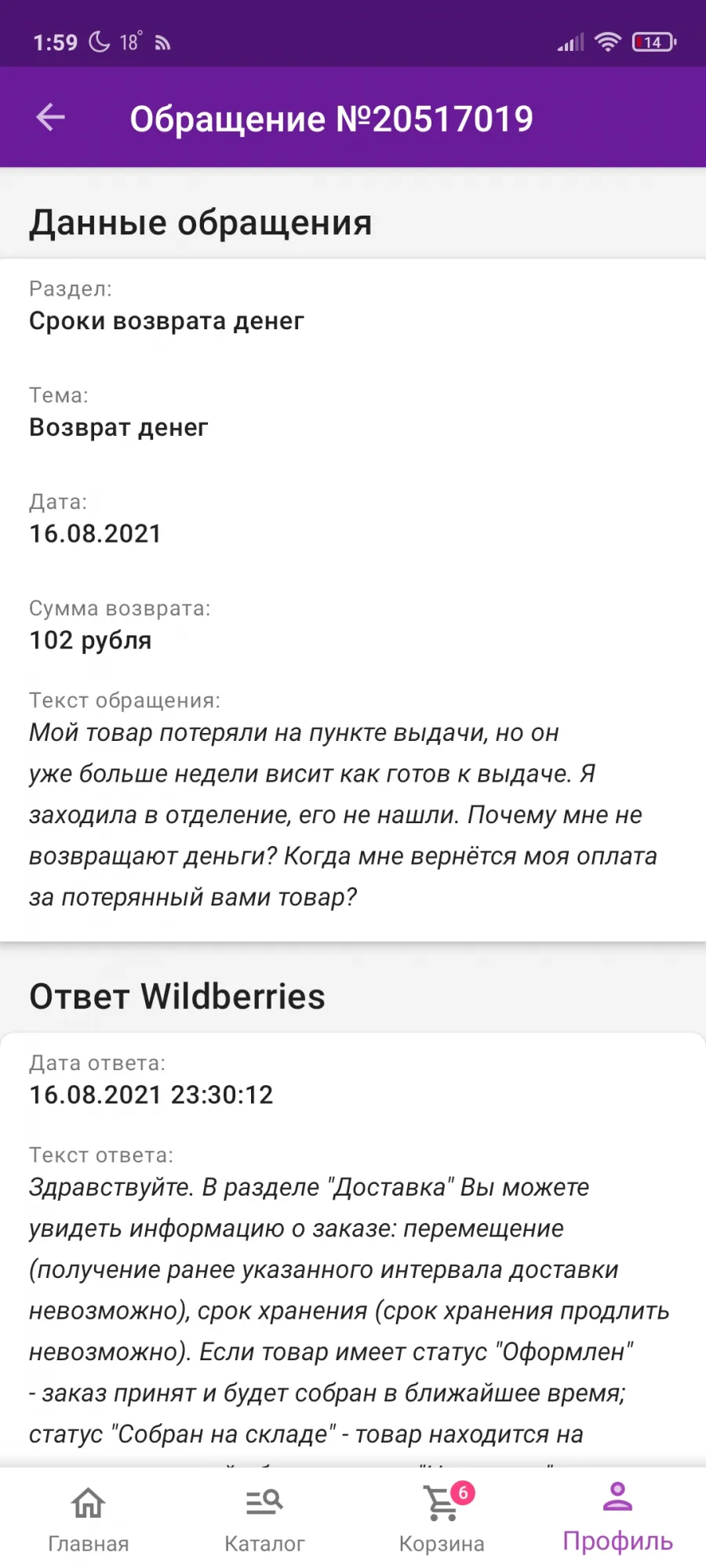This screenshot has width=706, height=1568.
Task: Switch to the Главная tab
Action: coord(89,1519)
